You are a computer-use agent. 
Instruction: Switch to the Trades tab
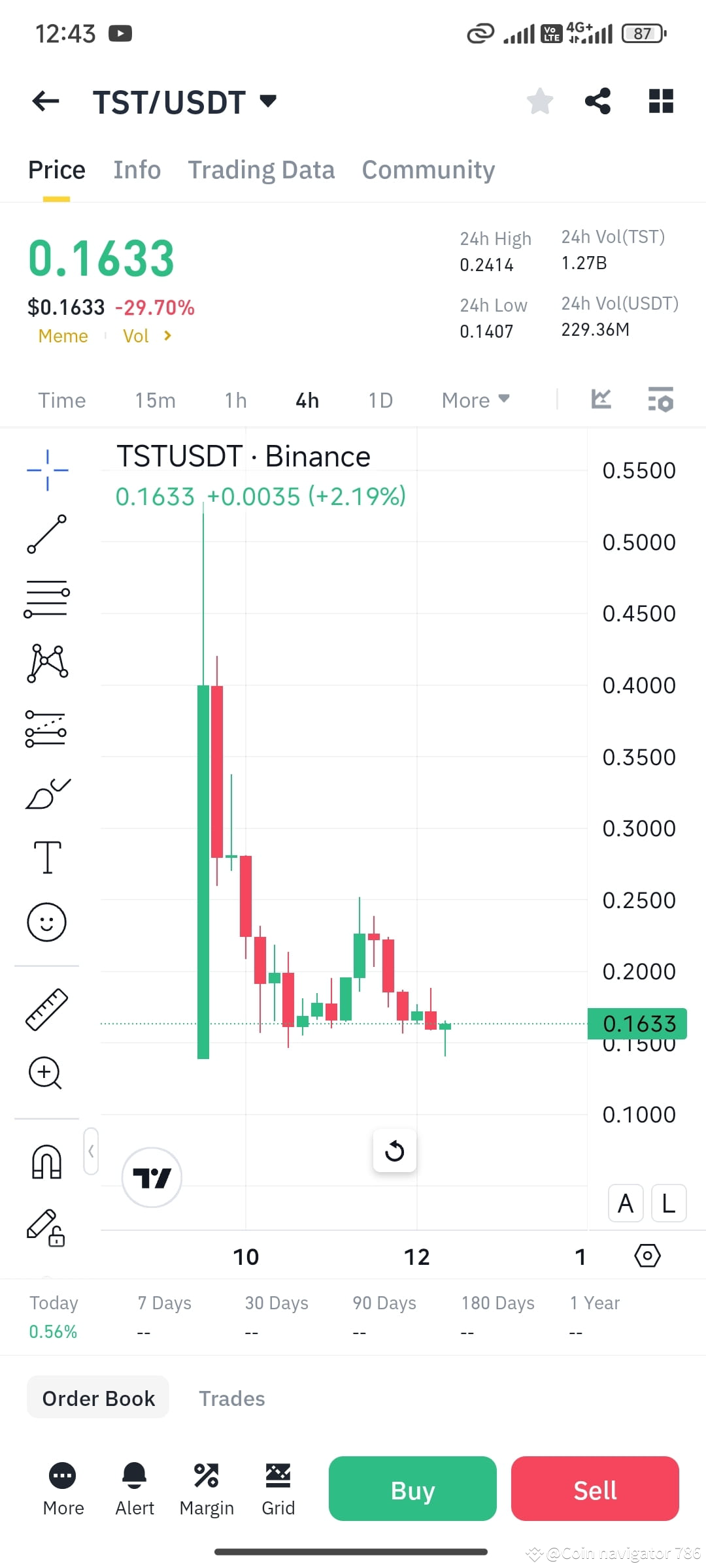(231, 1397)
